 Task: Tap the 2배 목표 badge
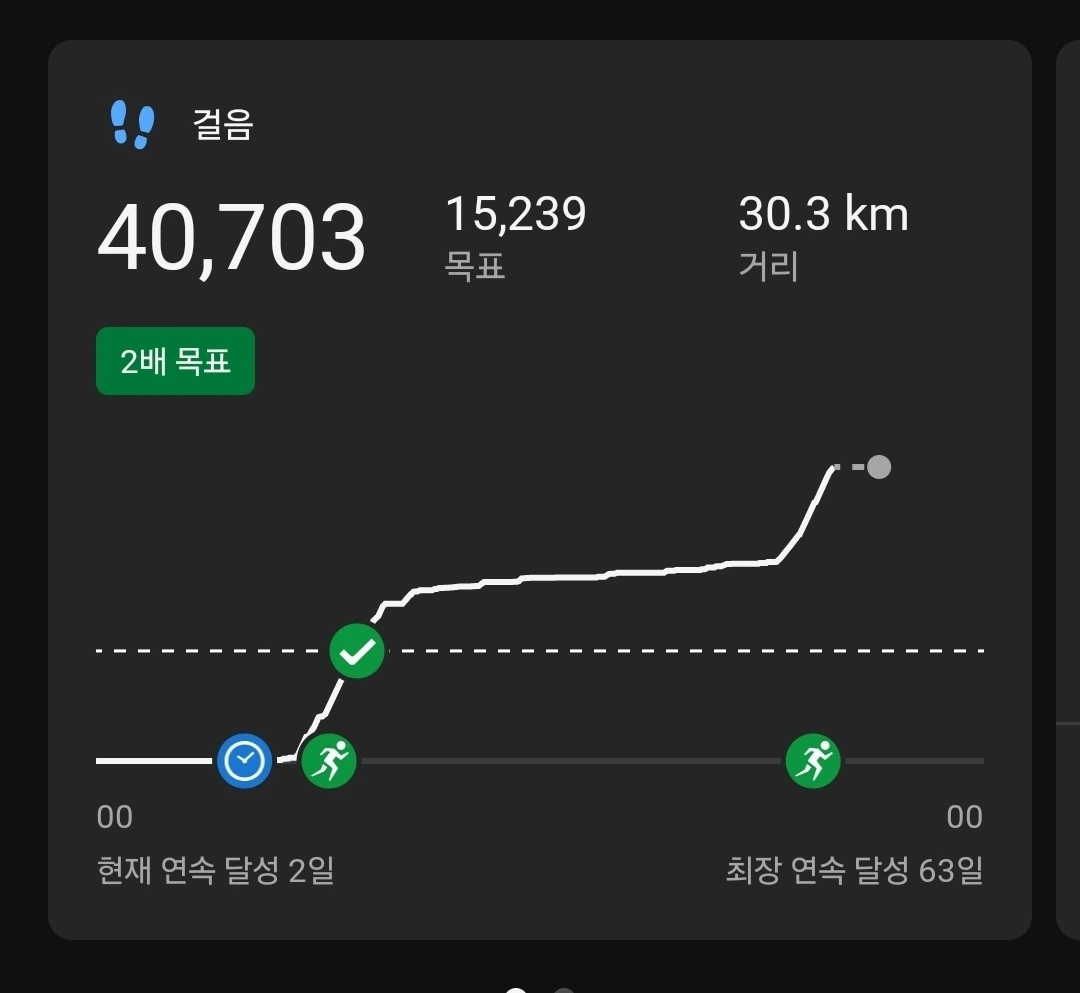176,361
